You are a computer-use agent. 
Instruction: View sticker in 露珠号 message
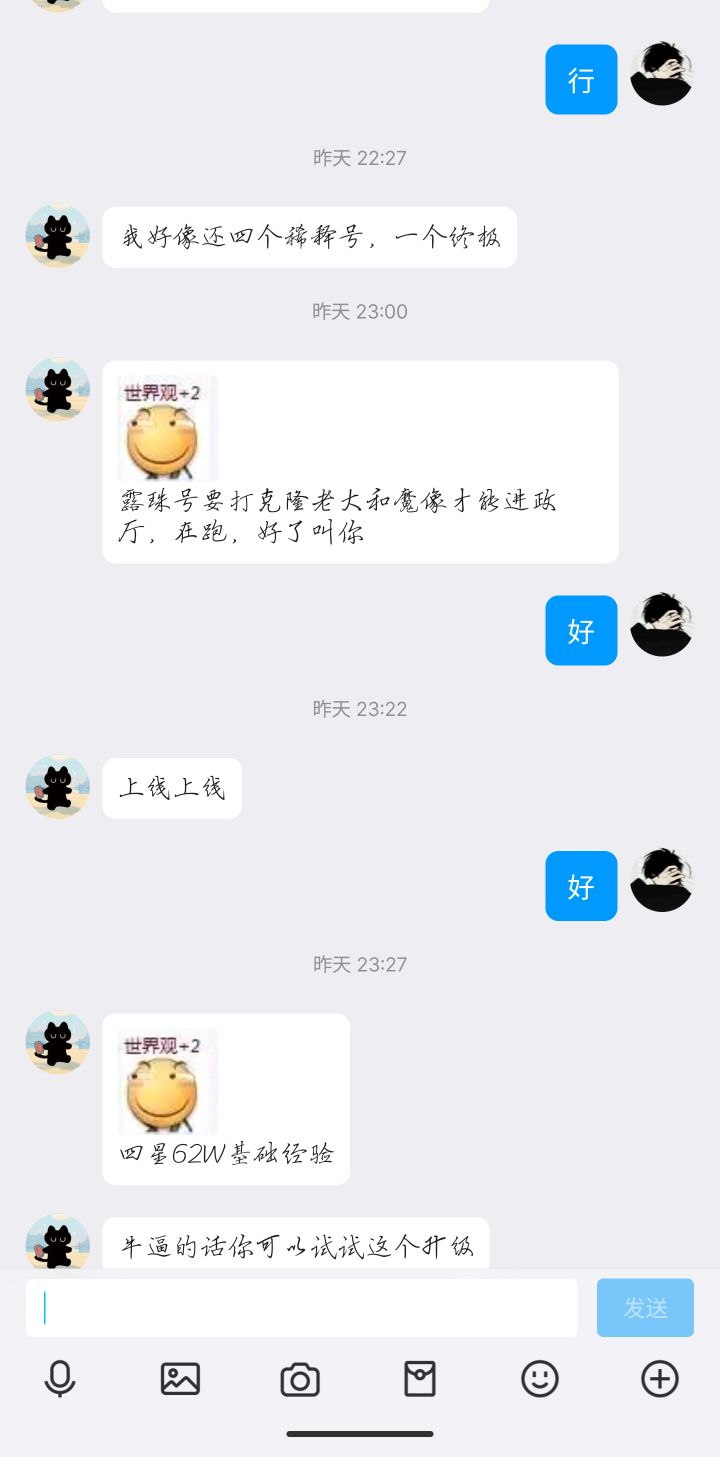(x=168, y=429)
